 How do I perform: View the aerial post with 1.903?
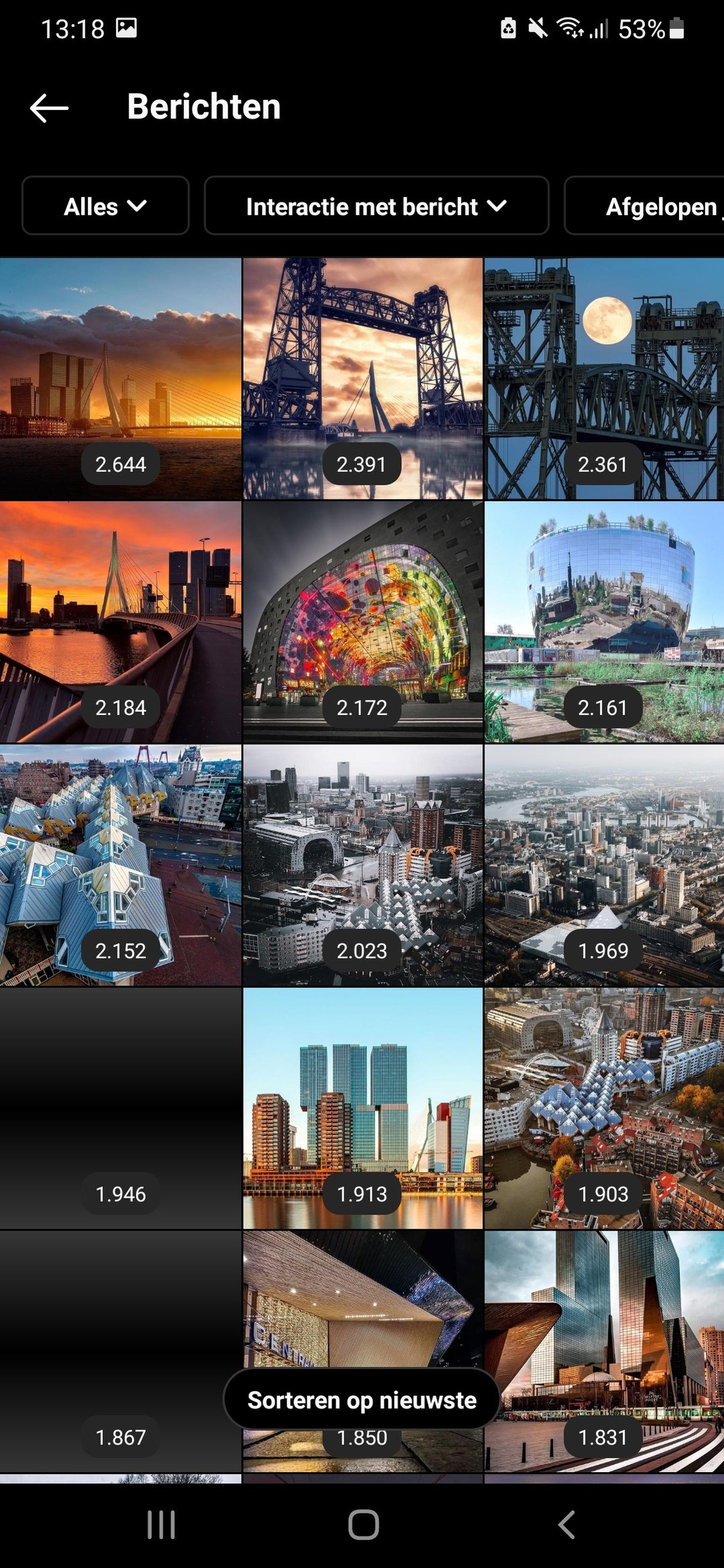(x=604, y=1108)
